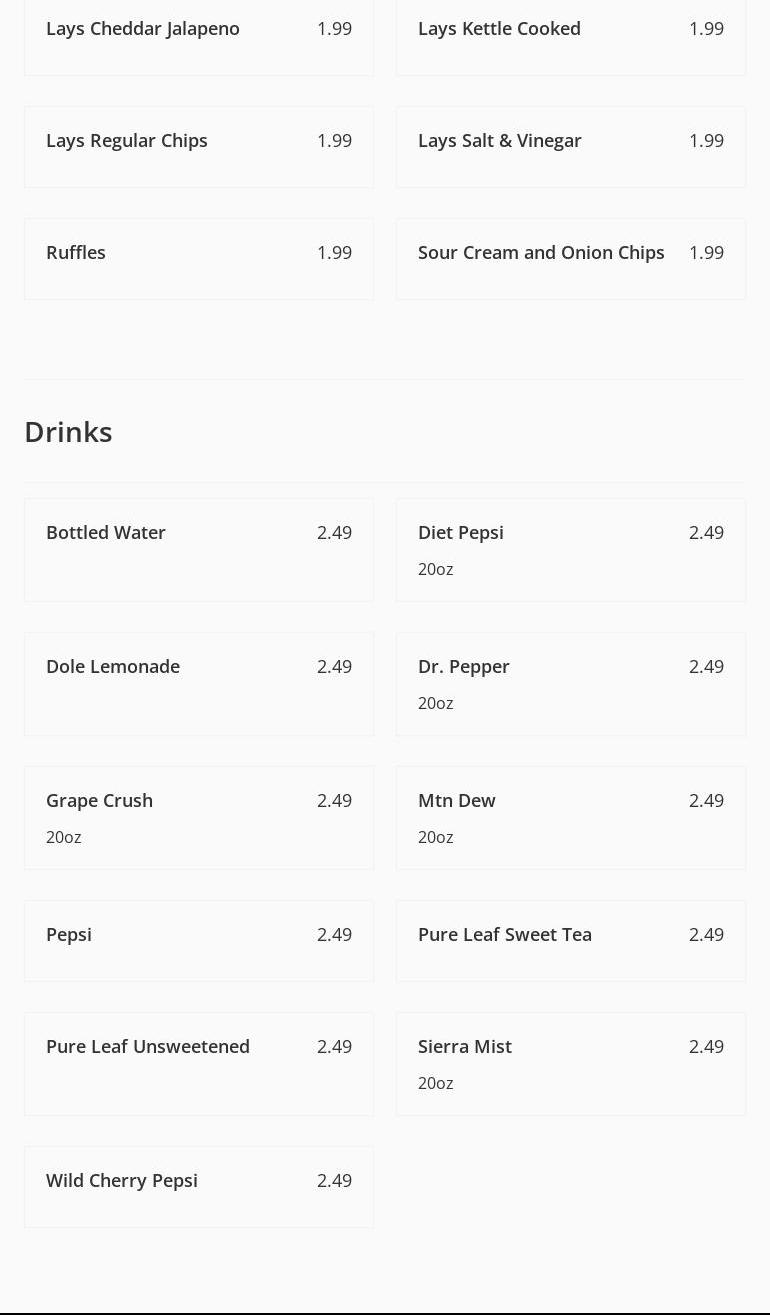Open the Pure Leaf Unsweetened item
Viewport: 770px width, 1315px height.
click(198, 1063)
